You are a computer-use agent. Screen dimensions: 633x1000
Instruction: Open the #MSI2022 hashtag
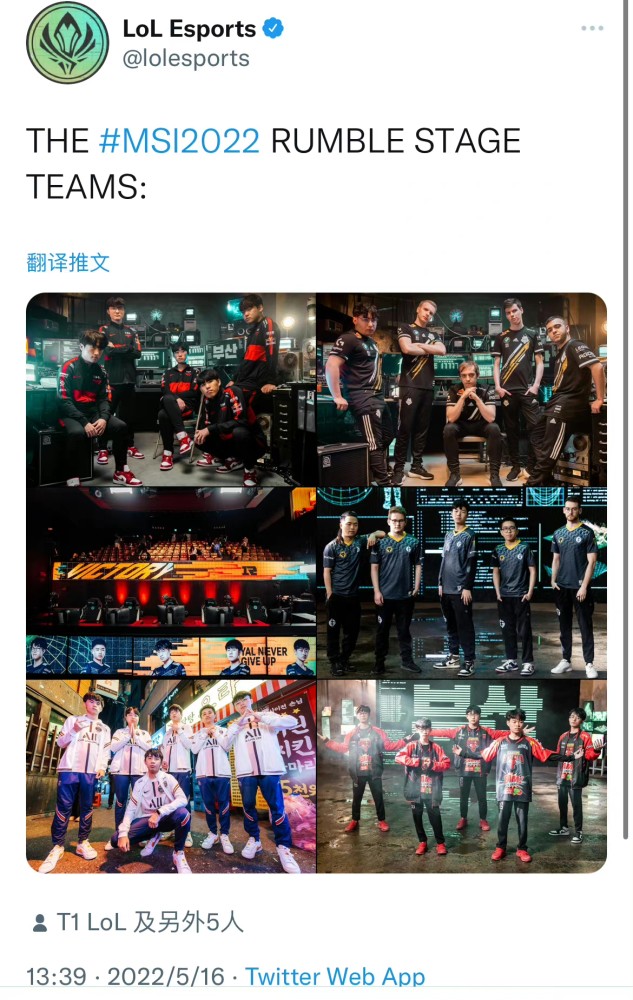point(180,140)
